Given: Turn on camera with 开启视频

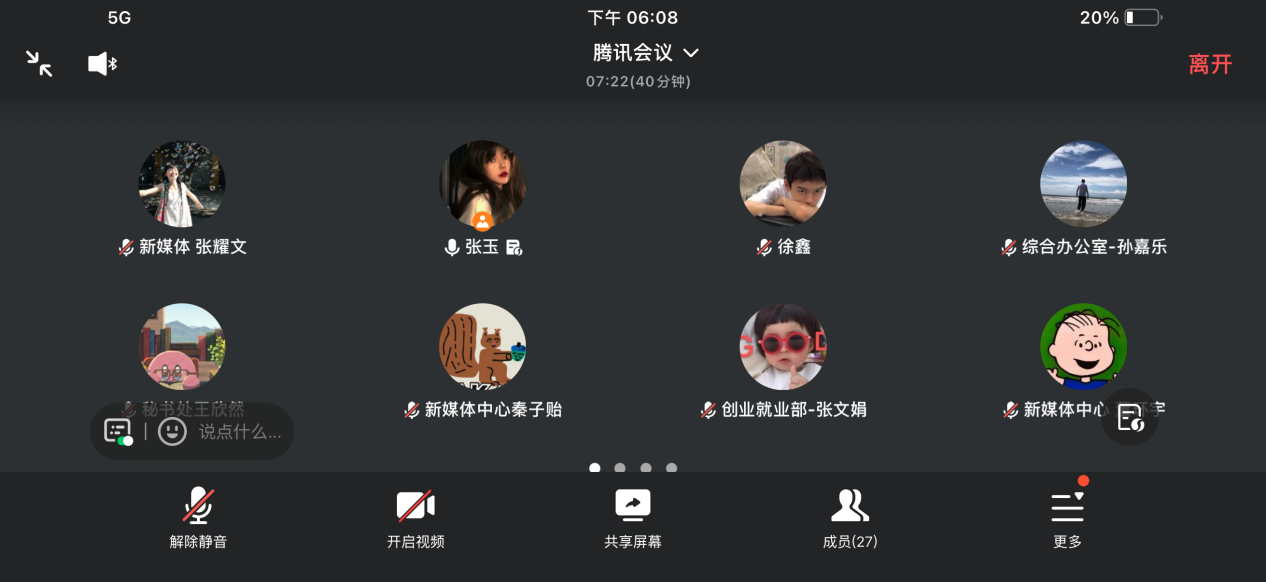Looking at the screenshot, I should (415, 518).
